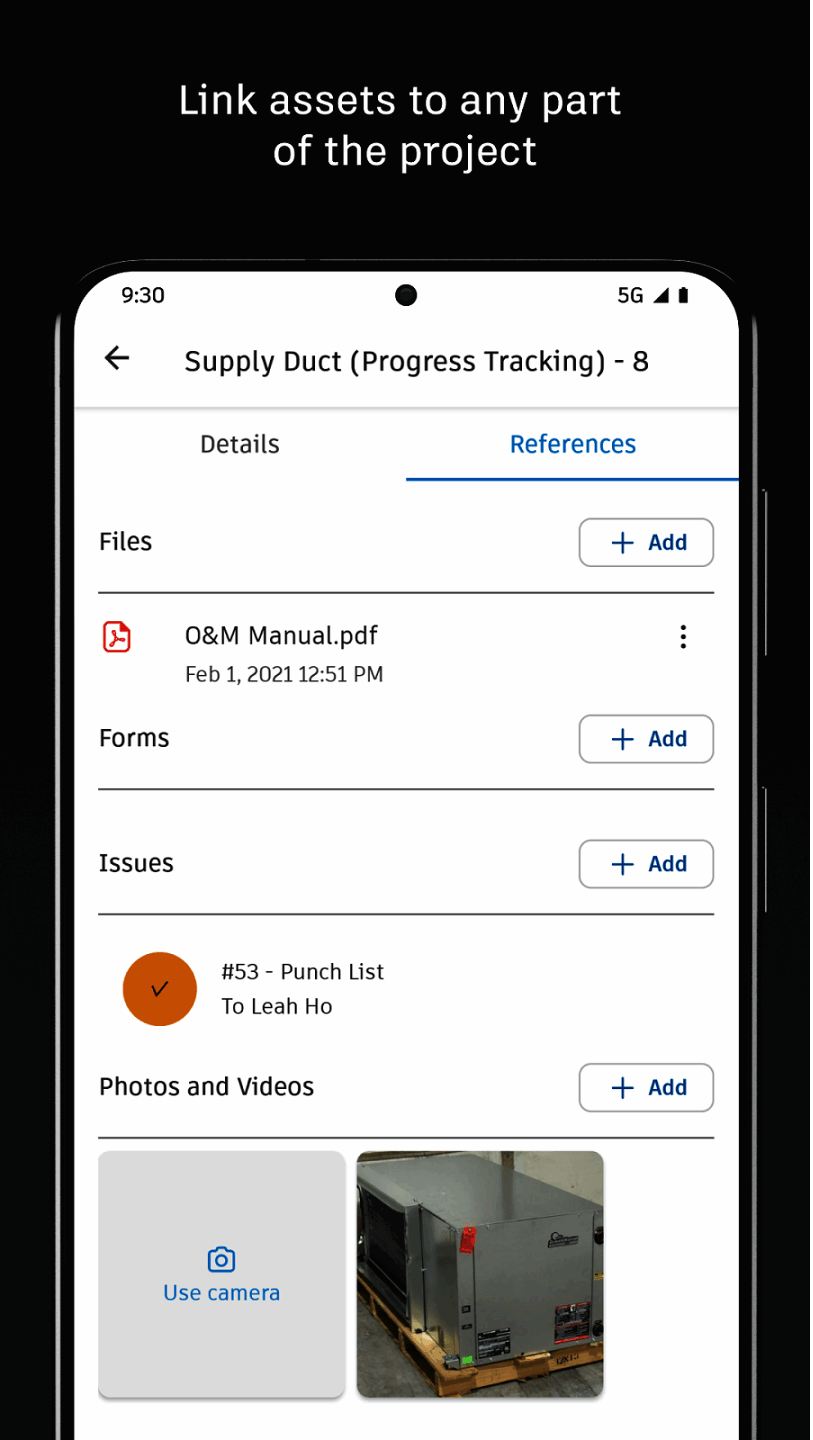The width and height of the screenshot is (813, 1440).
Task: Switch to the Details tab
Action: 239,444
